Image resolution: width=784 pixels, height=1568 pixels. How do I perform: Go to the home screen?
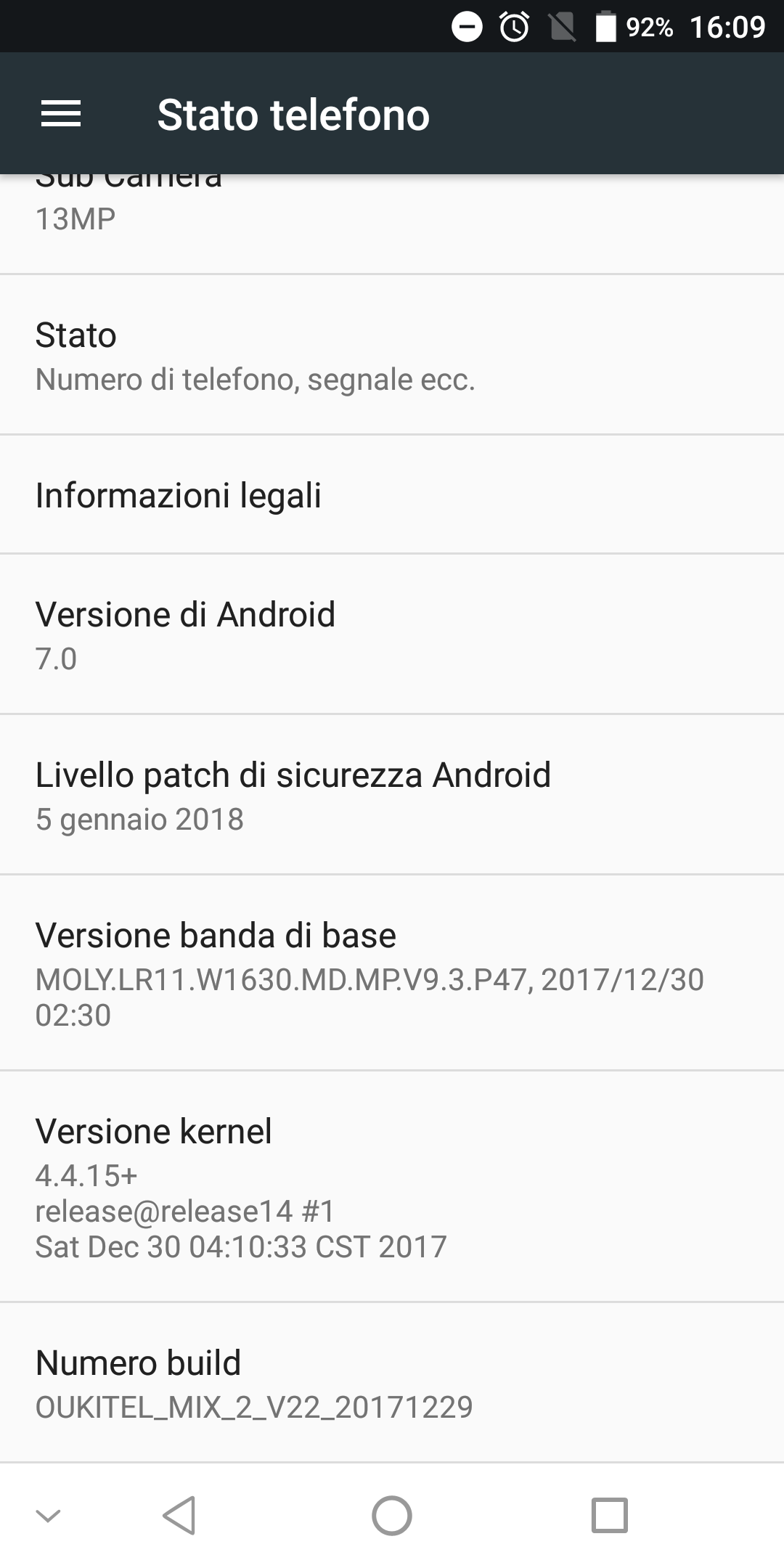click(392, 1516)
